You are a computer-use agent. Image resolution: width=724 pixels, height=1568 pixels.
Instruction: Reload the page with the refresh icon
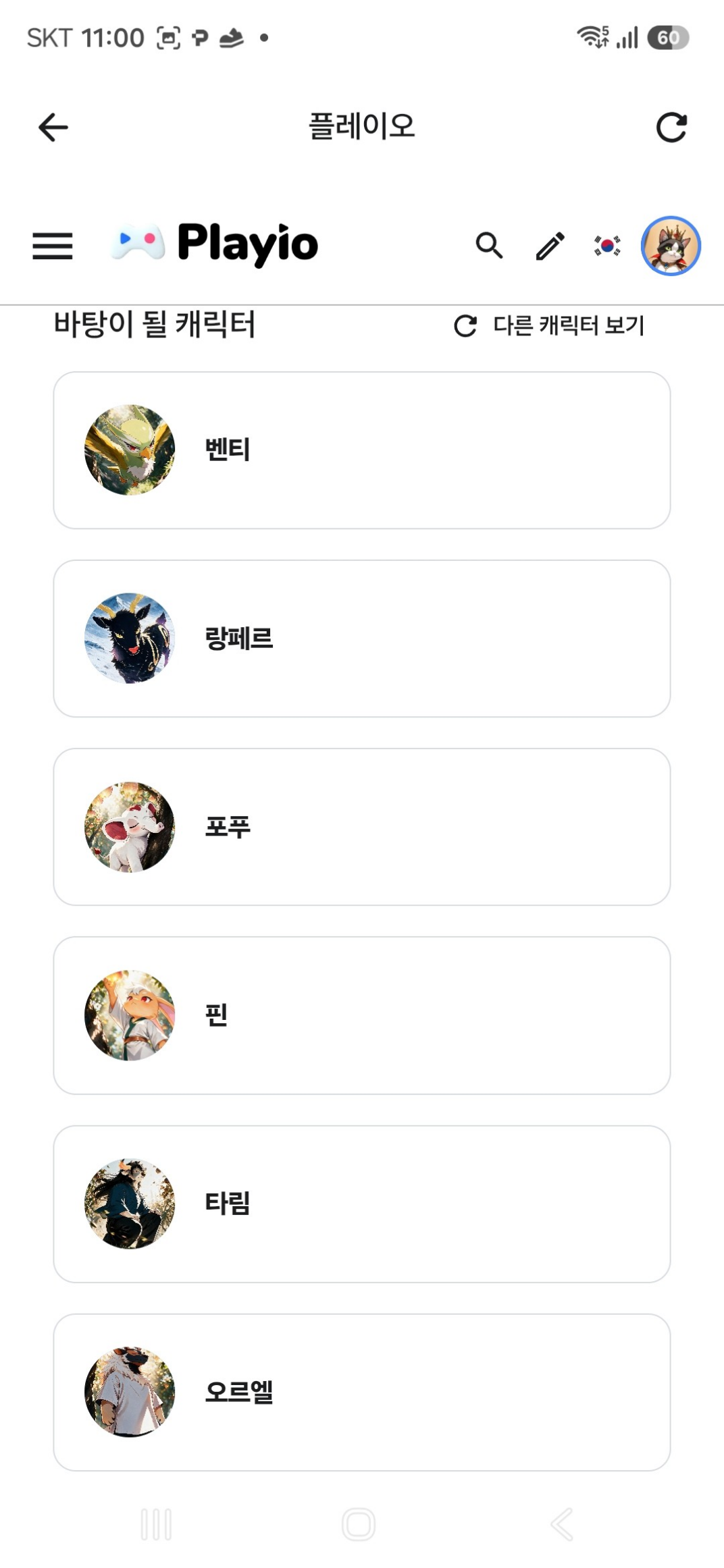pos(671,127)
